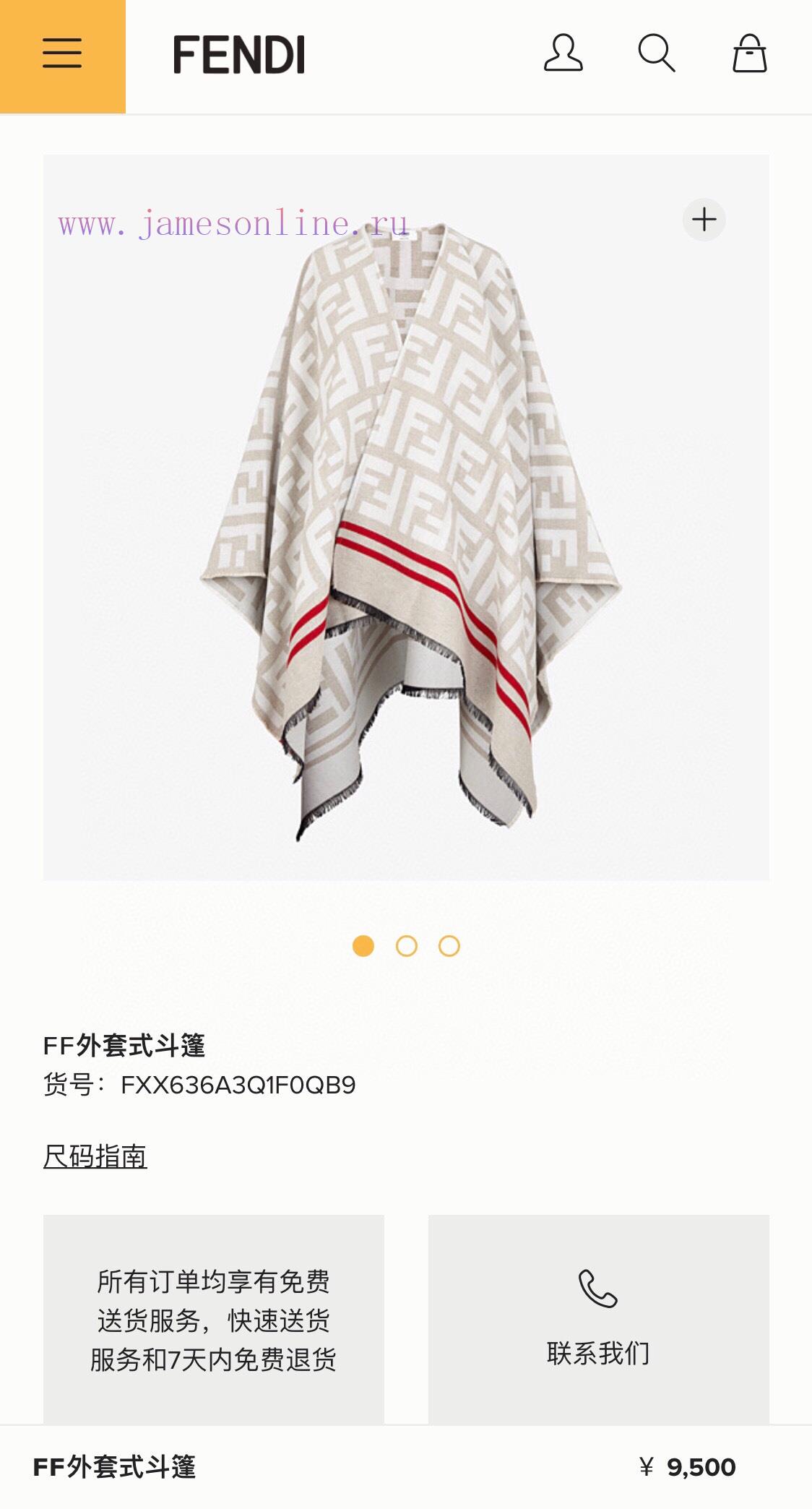Show the third product image dot

[449, 946]
